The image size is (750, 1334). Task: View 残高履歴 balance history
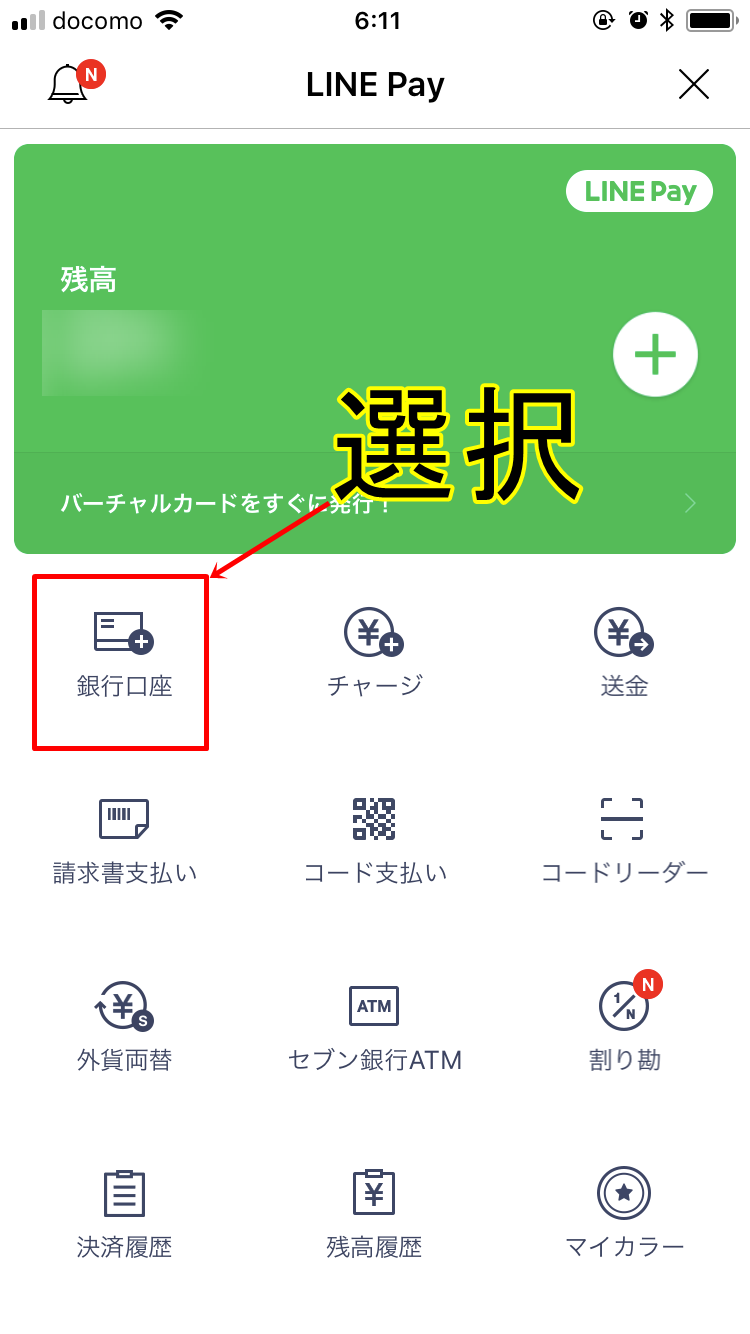click(x=375, y=1212)
